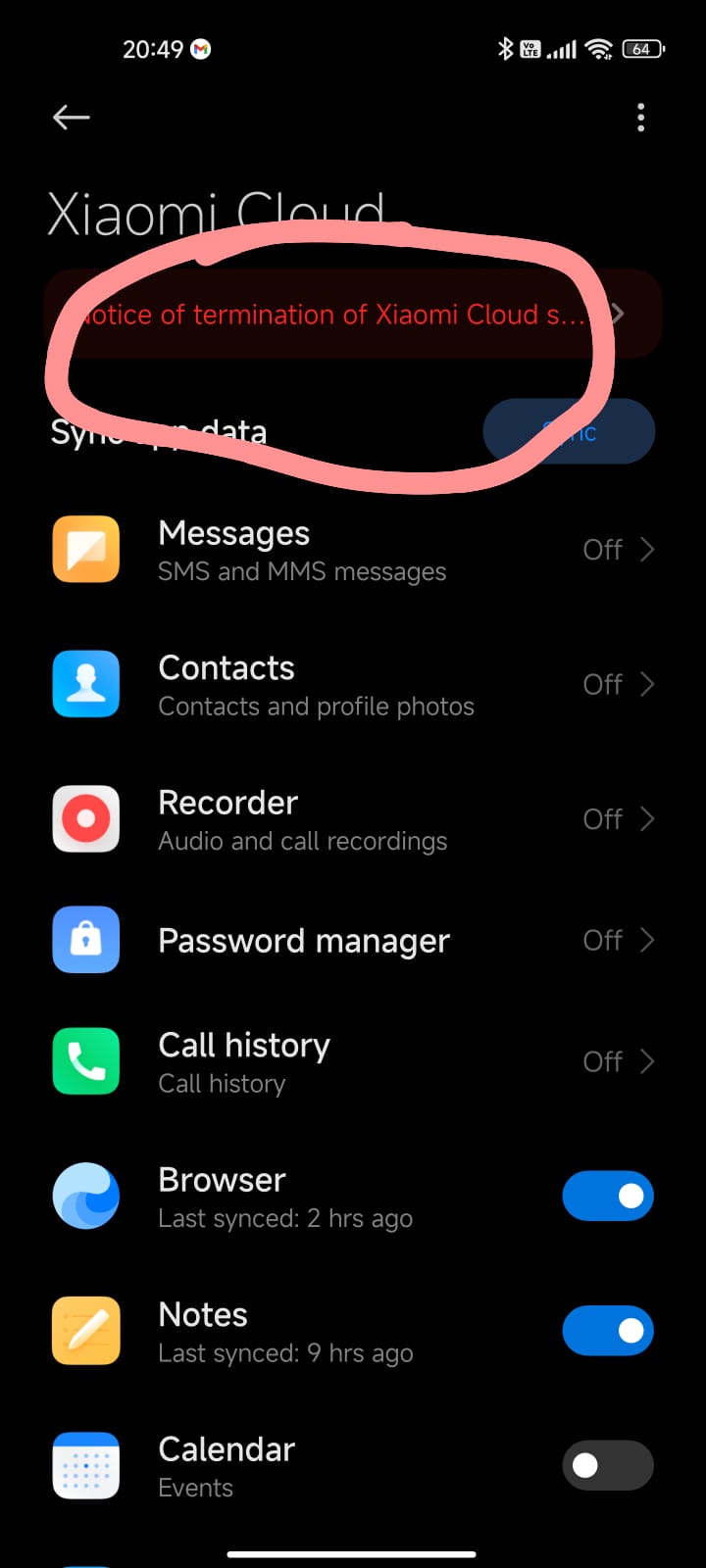706x1568 pixels.
Task: Turn off Browser sync
Action: [x=608, y=1196]
